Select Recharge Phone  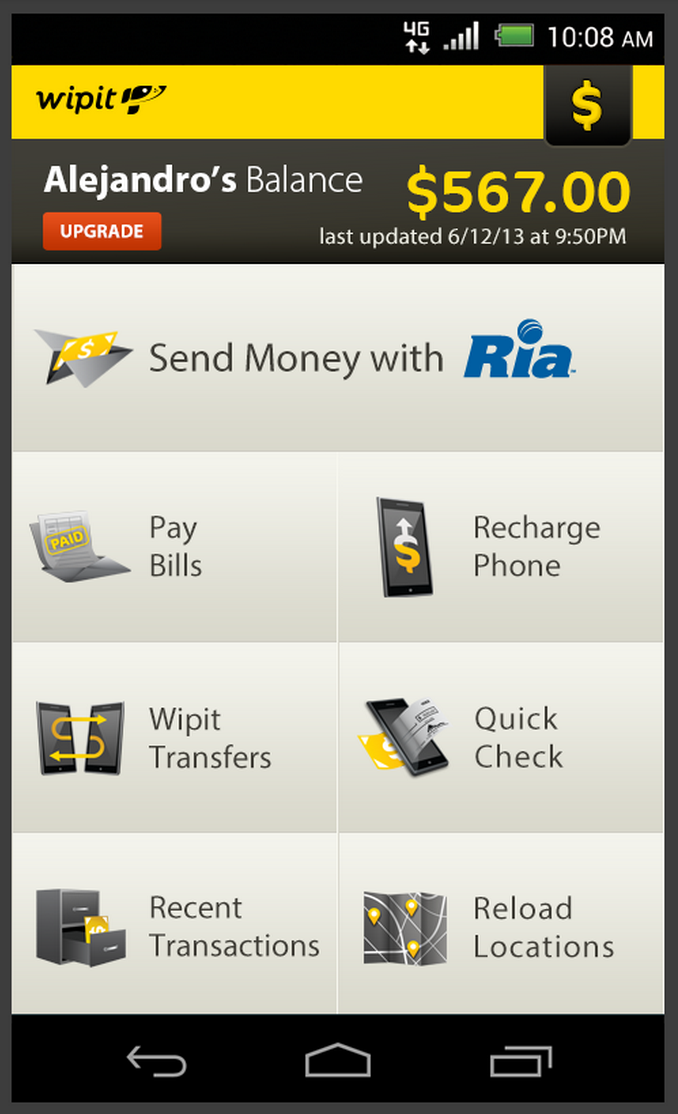click(500, 546)
